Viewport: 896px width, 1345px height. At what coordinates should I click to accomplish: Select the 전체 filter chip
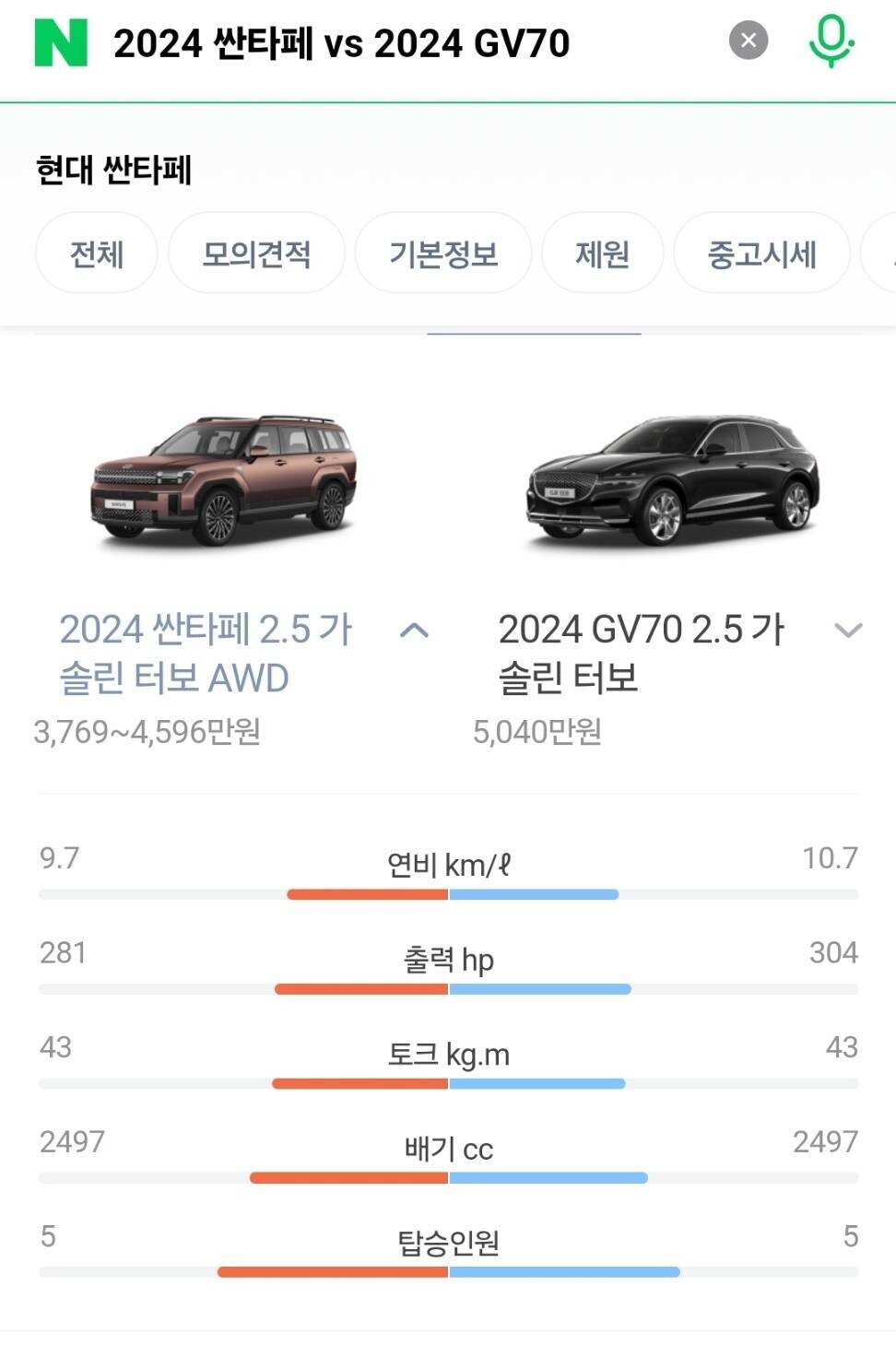point(96,254)
